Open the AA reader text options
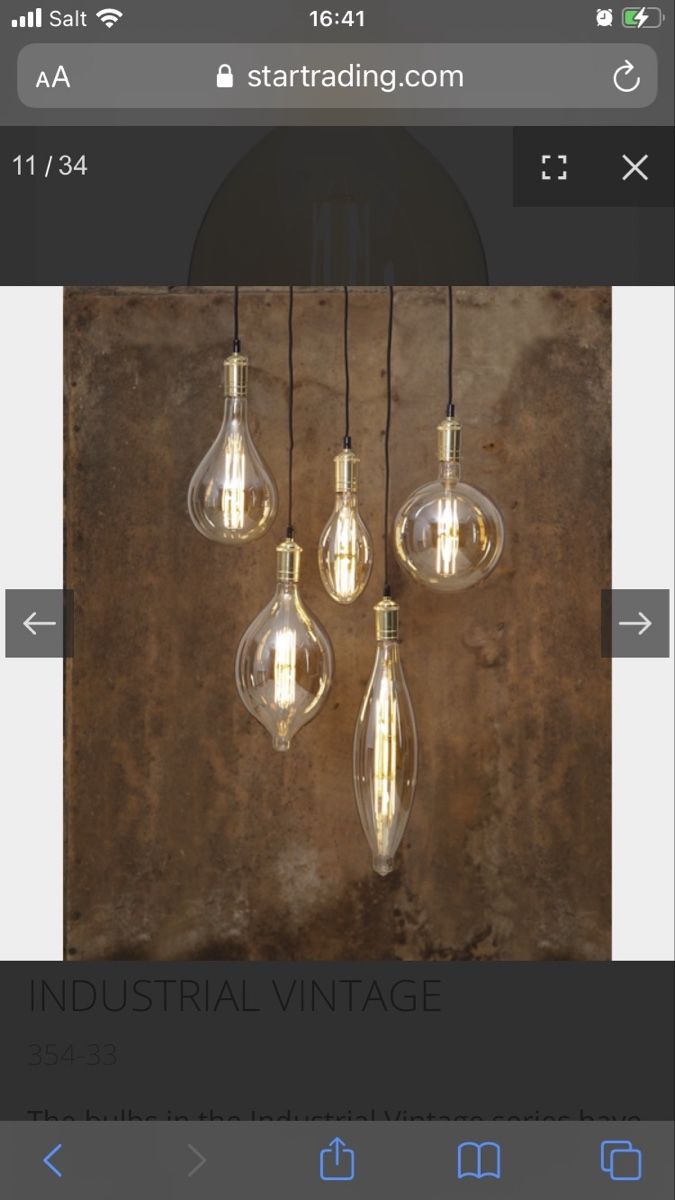The height and width of the screenshot is (1200, 675). [x=53, y=77]
